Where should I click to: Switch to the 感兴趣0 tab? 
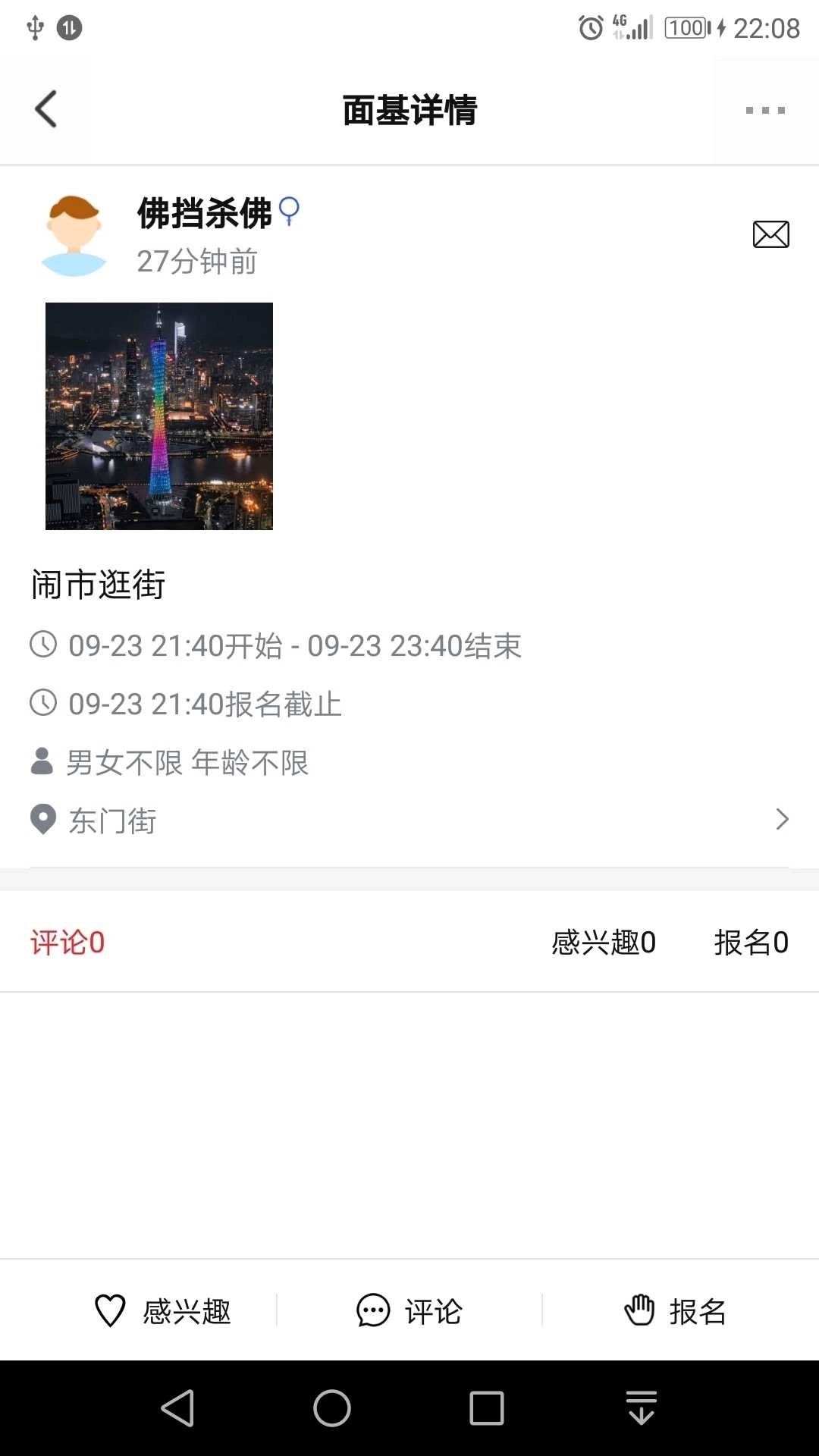(601, 942)
